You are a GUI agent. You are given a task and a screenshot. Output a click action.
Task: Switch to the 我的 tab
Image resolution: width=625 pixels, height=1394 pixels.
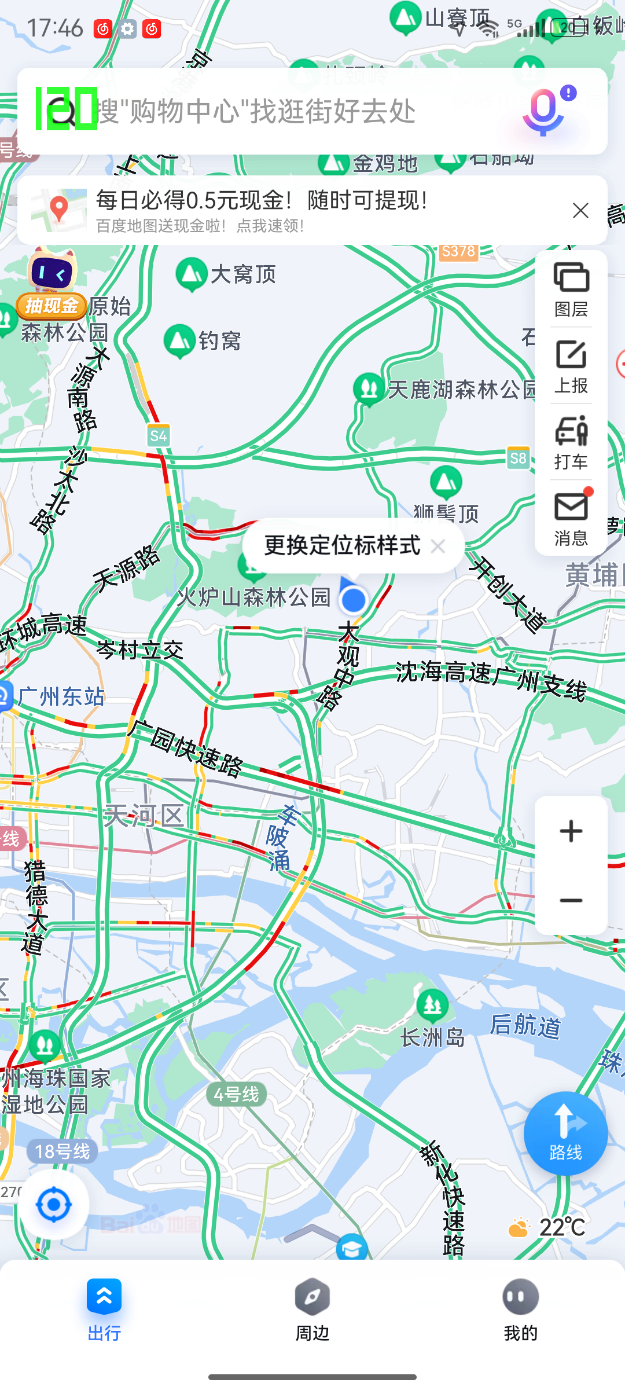[520, 1310]
